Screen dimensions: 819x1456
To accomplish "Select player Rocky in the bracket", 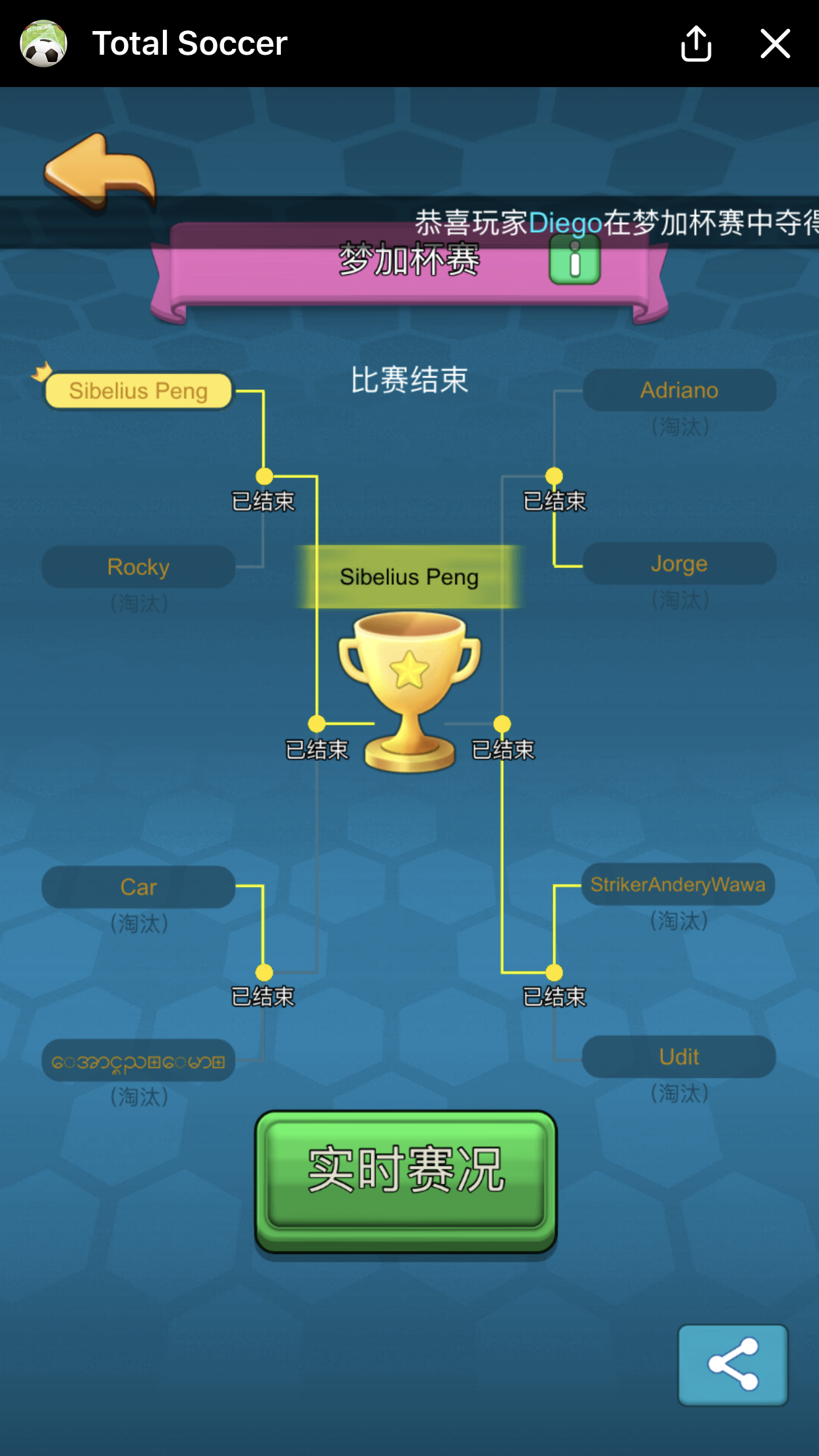I will click(138, 566).
